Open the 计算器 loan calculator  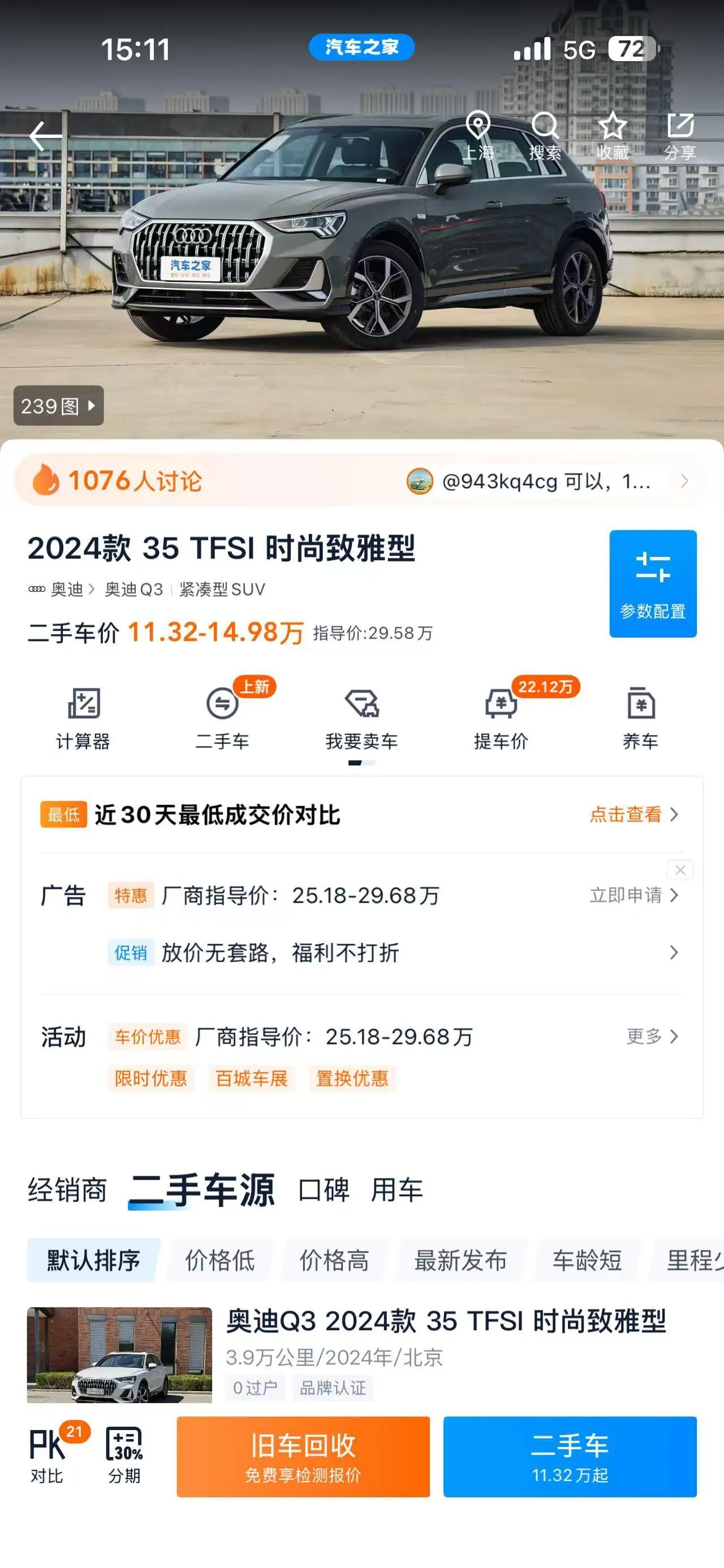pos(83,718)
